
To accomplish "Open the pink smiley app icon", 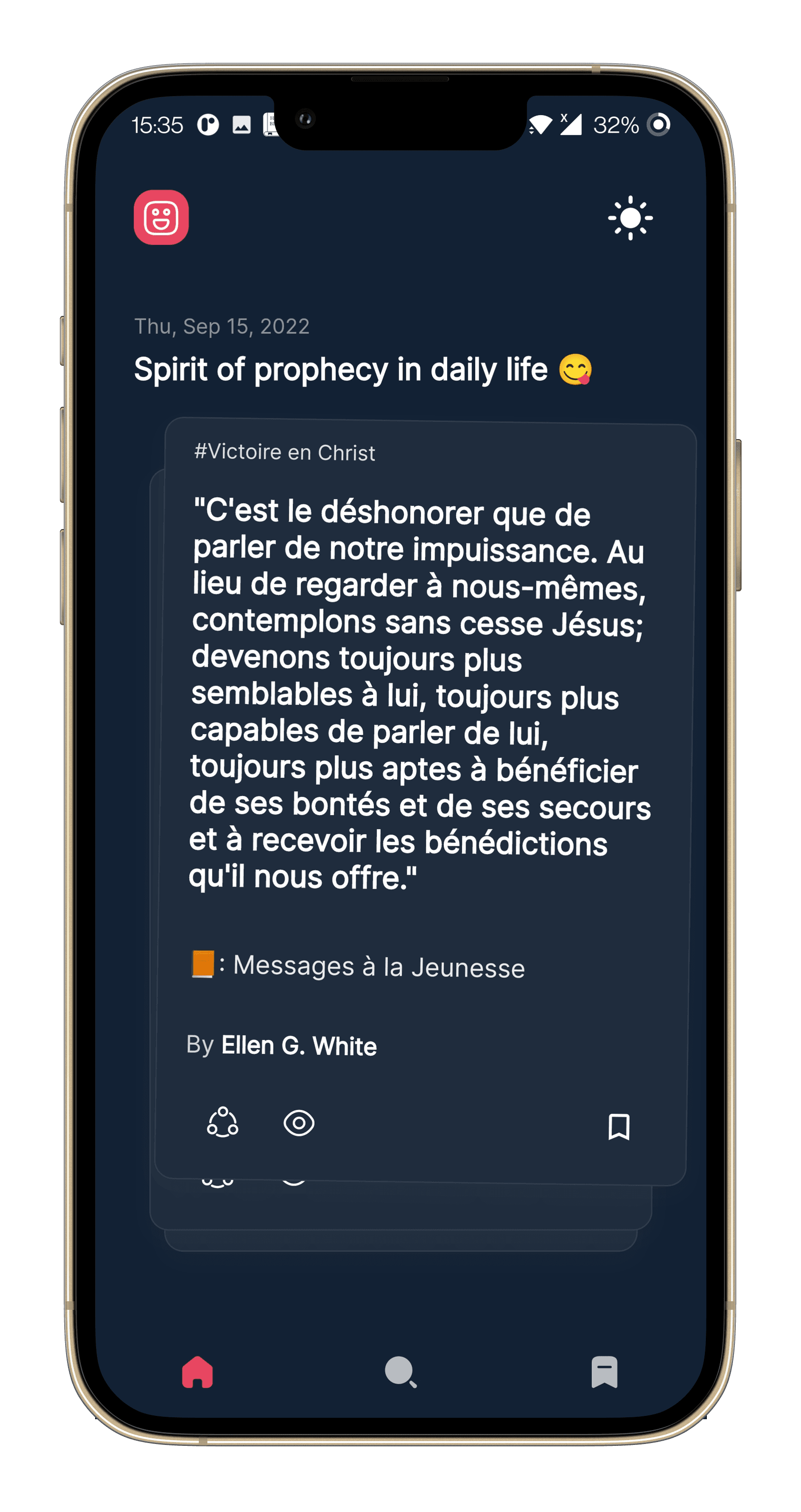I will click(161, 217).
